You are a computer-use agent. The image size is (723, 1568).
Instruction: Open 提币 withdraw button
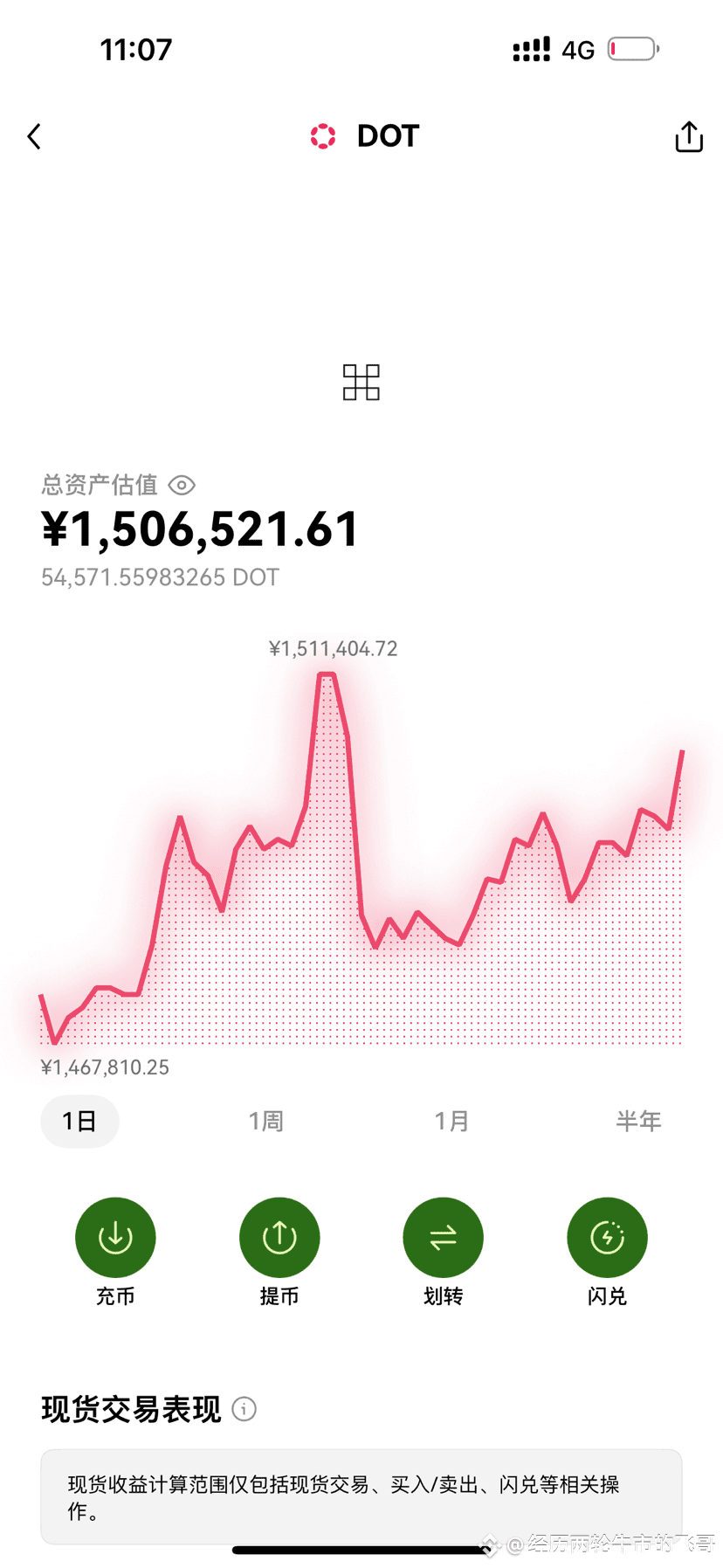click(279, 1238)
